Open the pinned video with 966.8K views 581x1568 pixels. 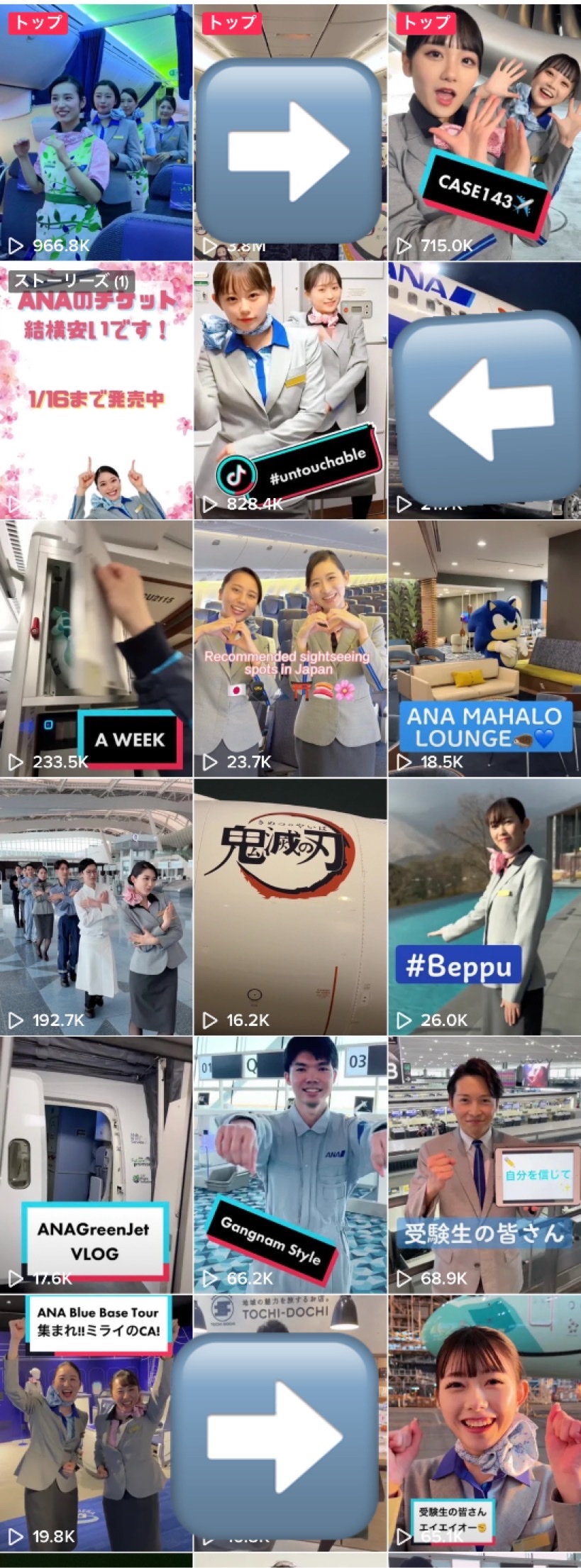click(x=96, y=131)
